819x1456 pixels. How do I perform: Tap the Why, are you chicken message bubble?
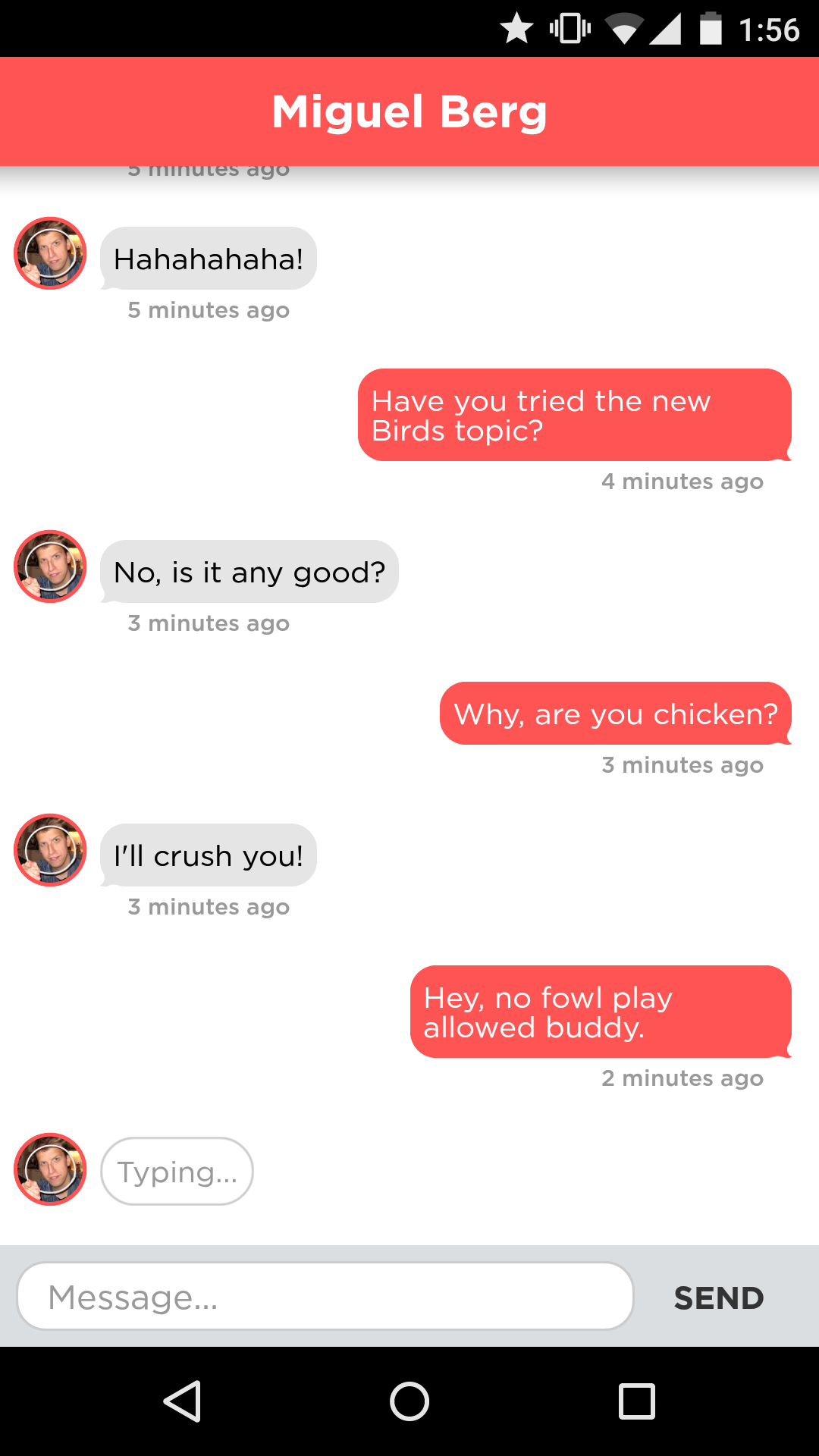(x=616, y=712)
